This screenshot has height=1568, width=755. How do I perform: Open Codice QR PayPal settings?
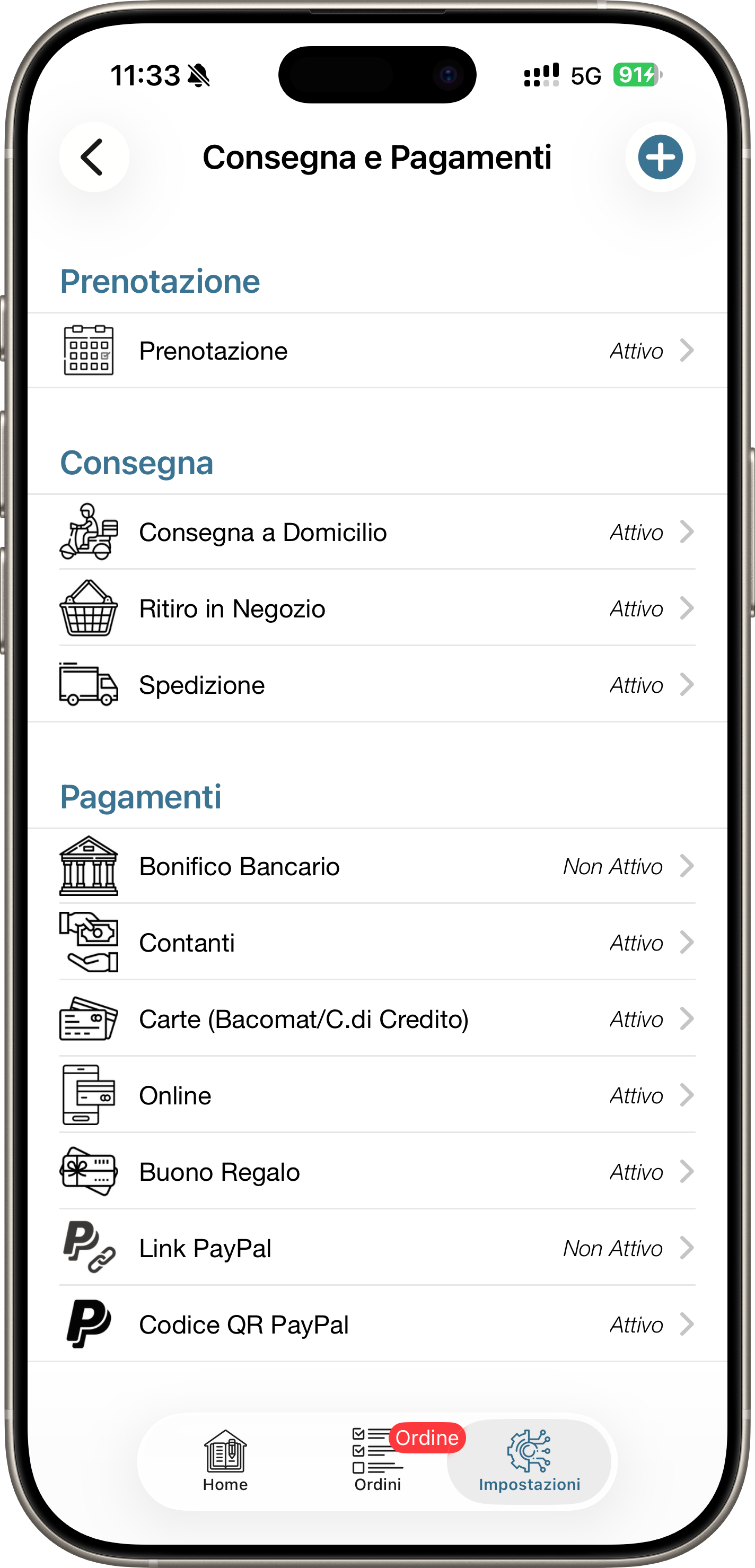pos(377,1325)
